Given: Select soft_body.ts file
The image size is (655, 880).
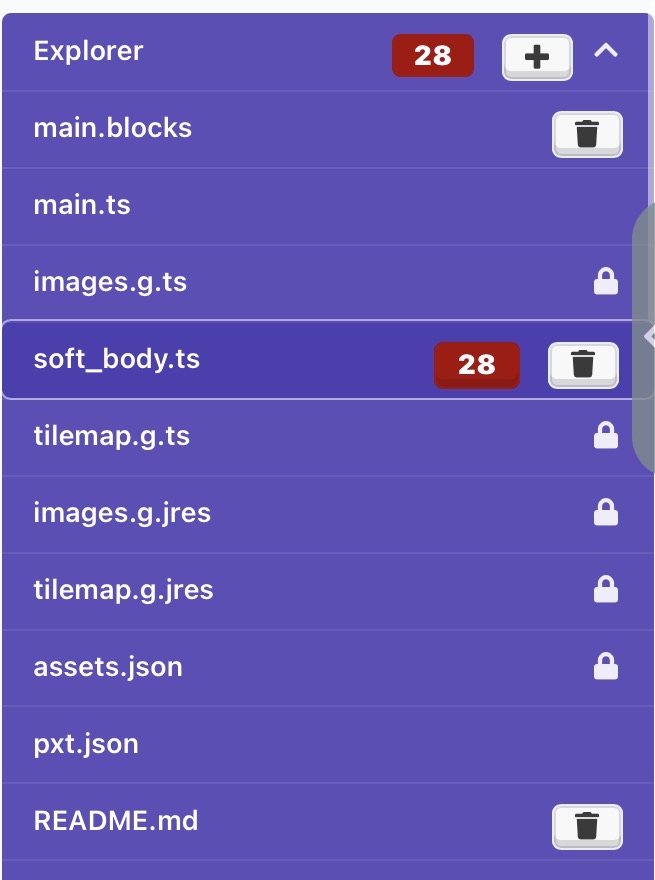Looking at the screenshot, I should pos(117,360).
